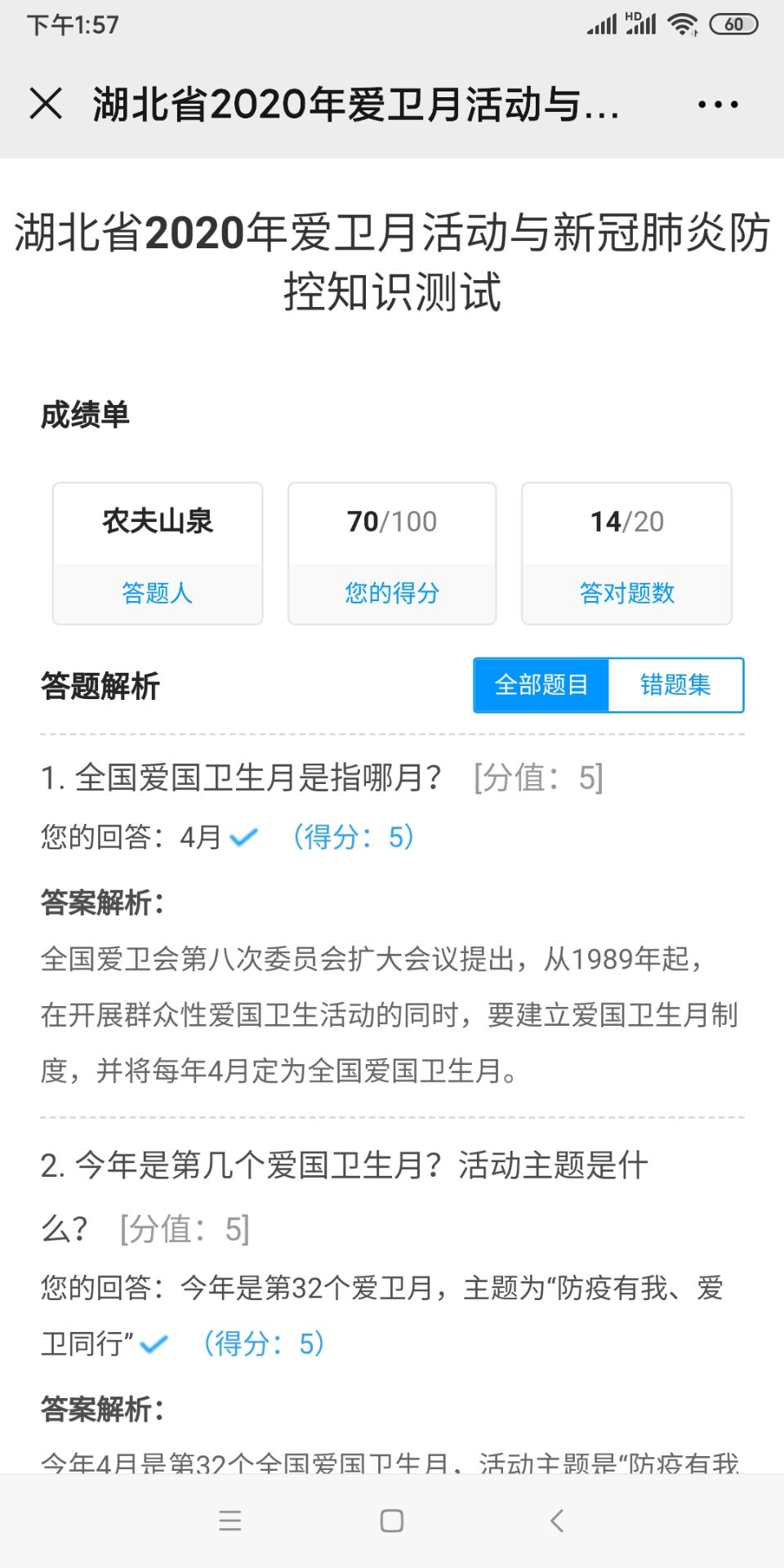Go to the home screen
The image size is (784, 1568).
tap(392, 1521)
